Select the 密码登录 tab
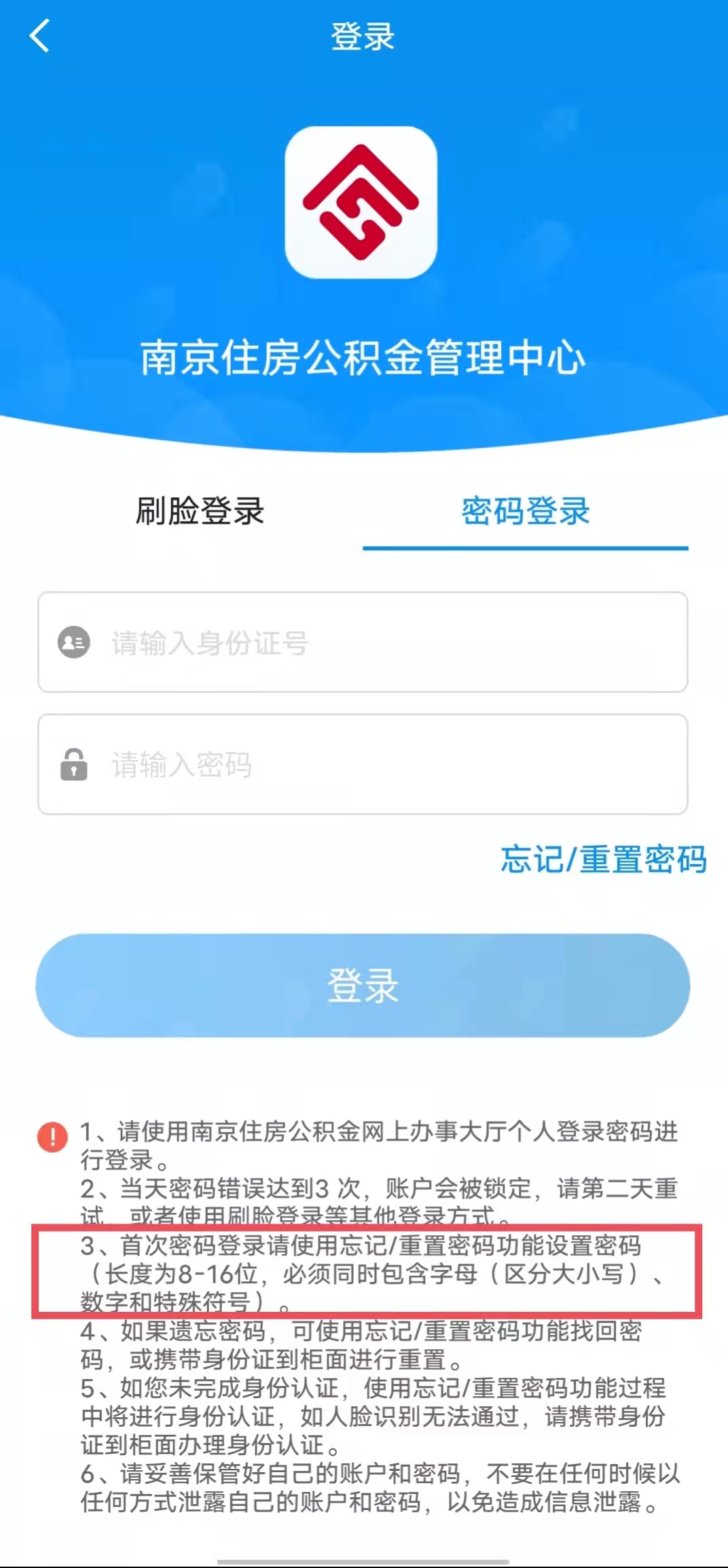The image size is (728, 1568). point(526,511)
